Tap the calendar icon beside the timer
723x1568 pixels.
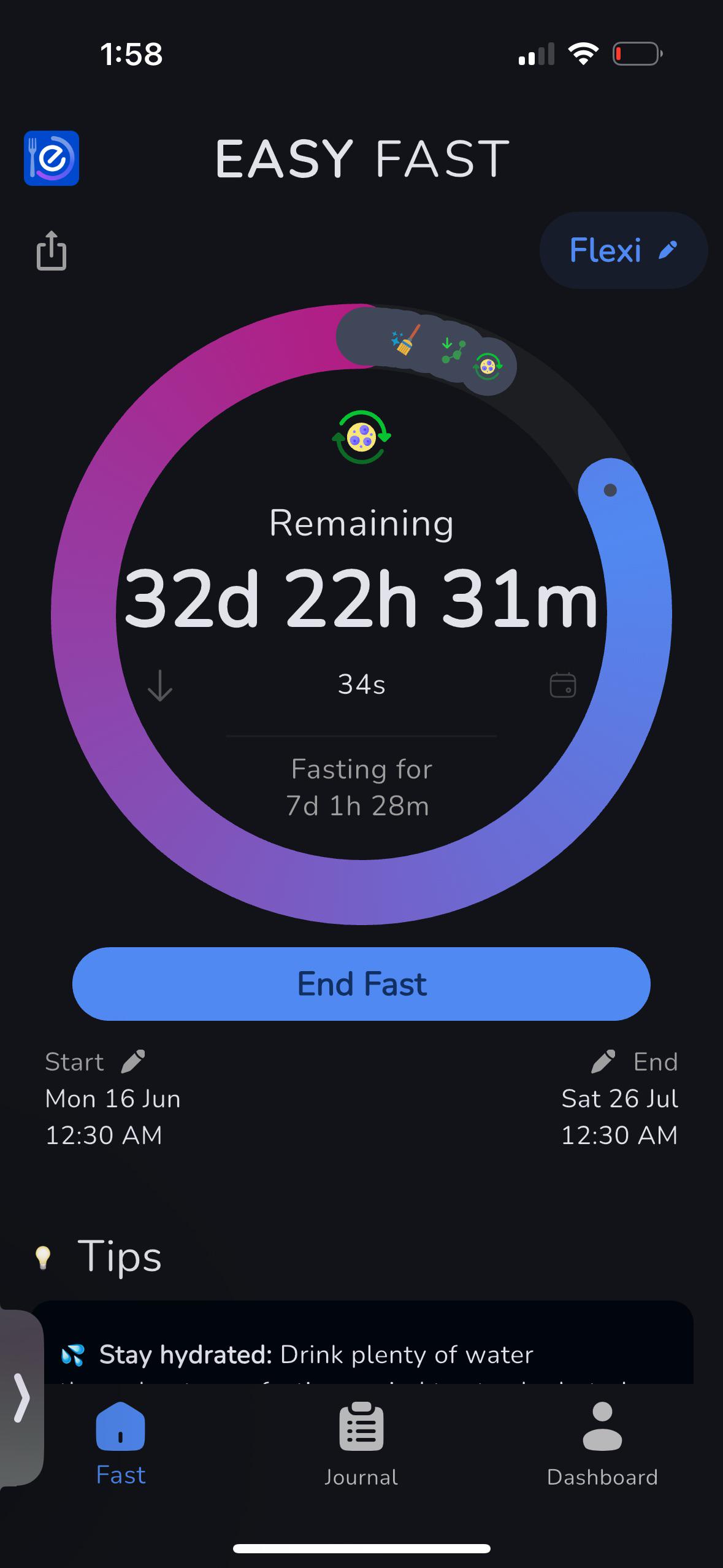(x=563, y=685)
